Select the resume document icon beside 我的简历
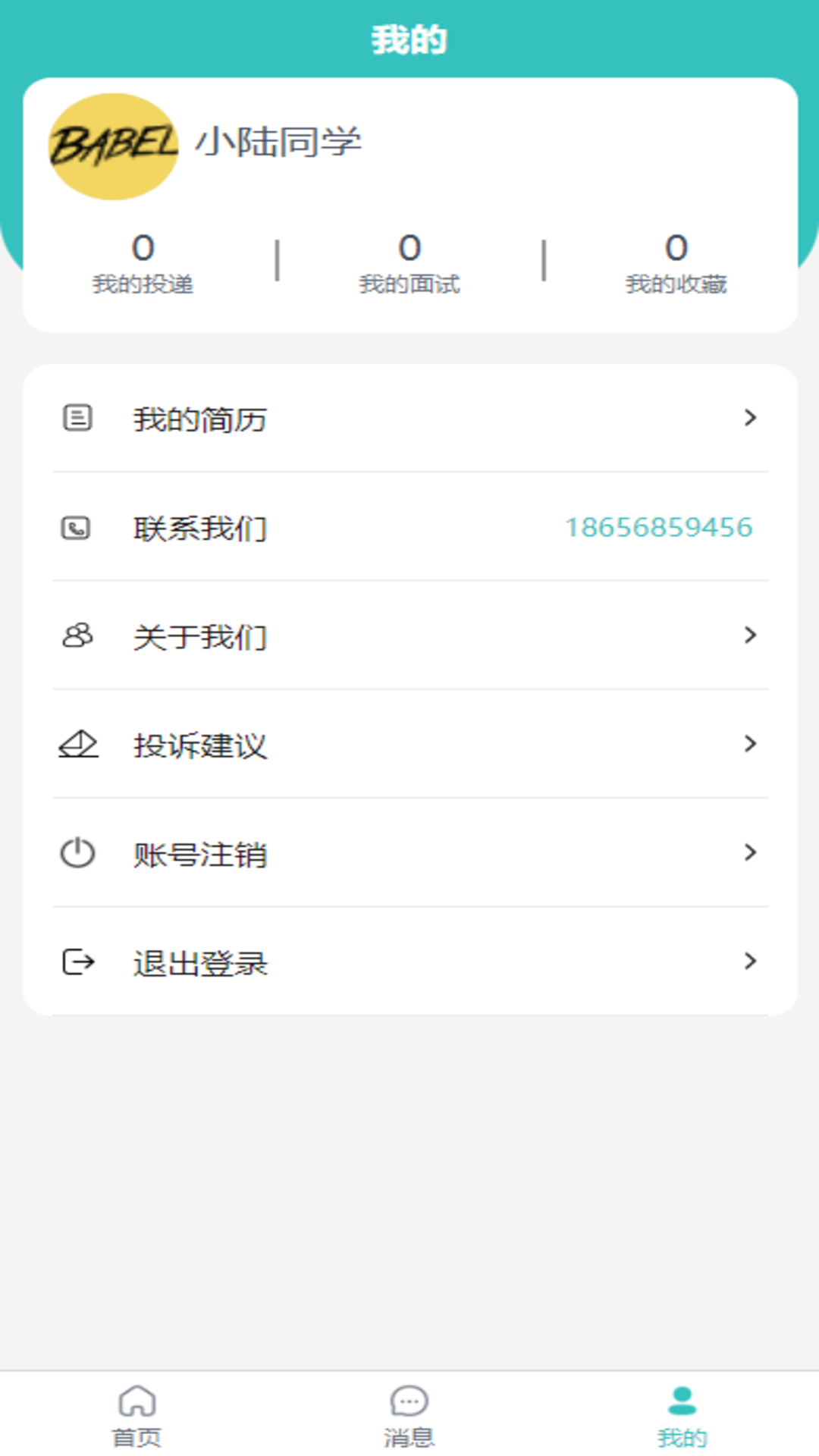Screen dimensions: 819x1456 [x=77, y=418]
